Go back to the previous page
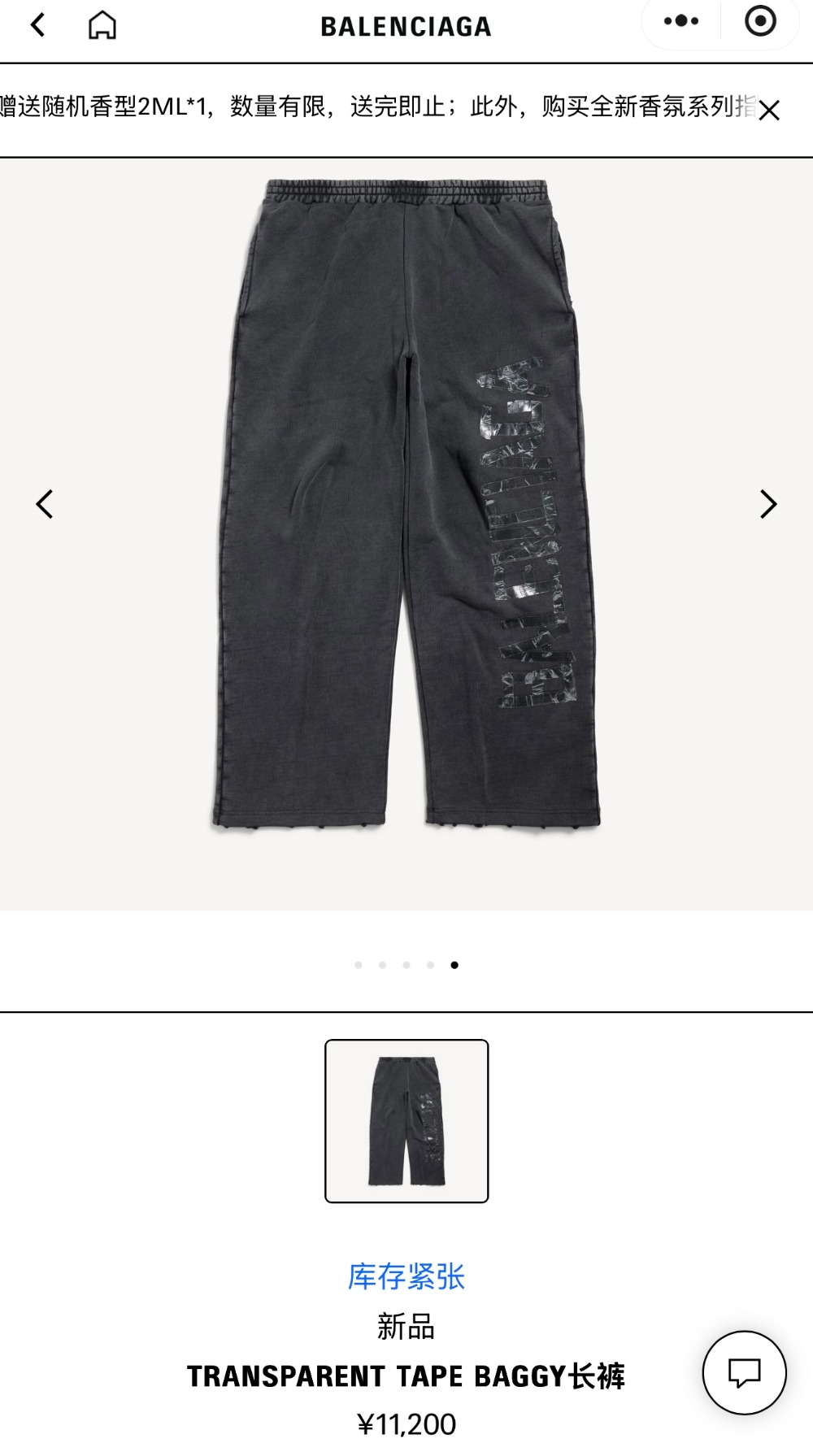 [38, 25]
